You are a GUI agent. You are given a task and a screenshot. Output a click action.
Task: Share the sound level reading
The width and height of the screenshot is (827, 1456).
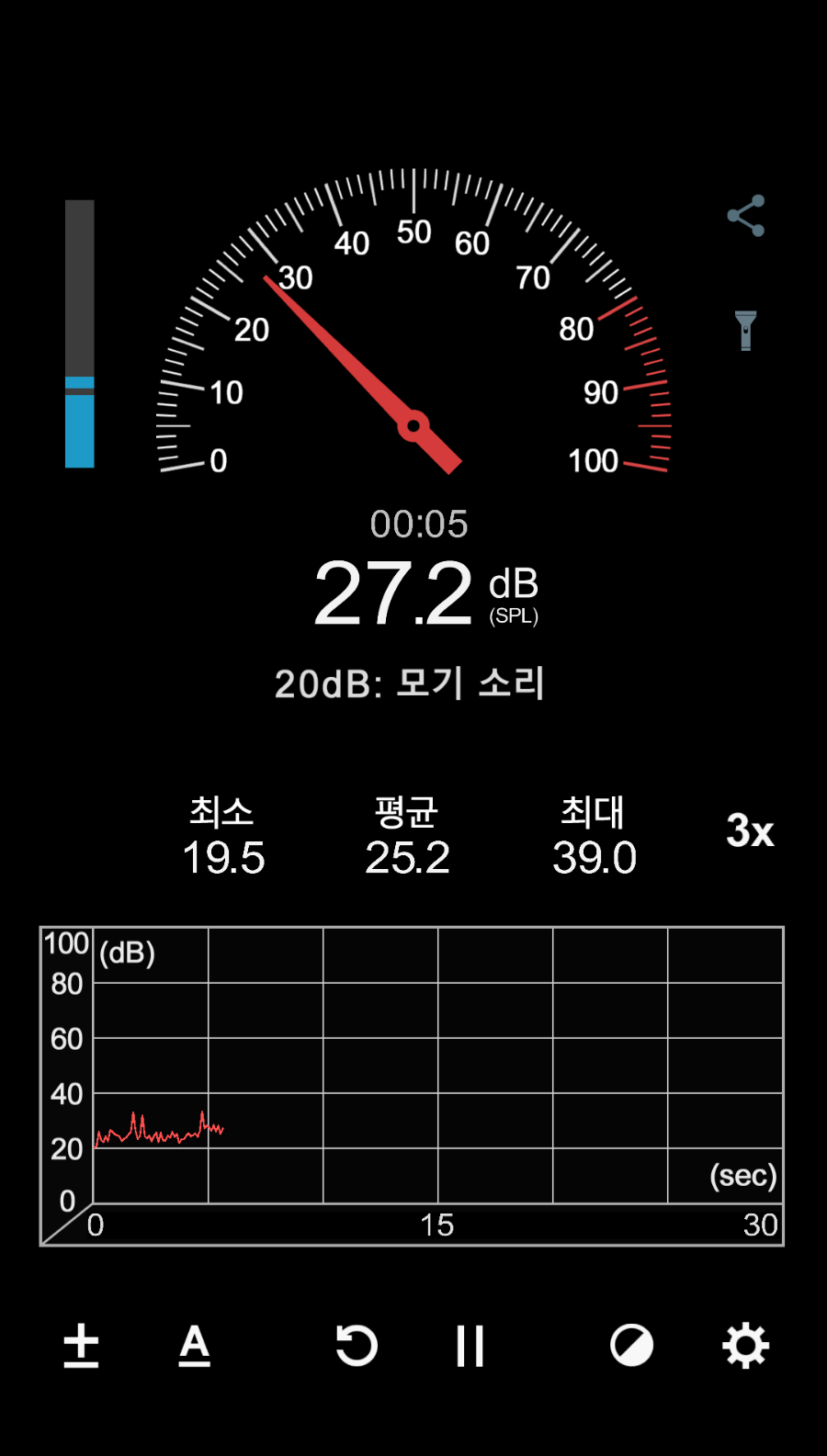click(x=745, y=216)
